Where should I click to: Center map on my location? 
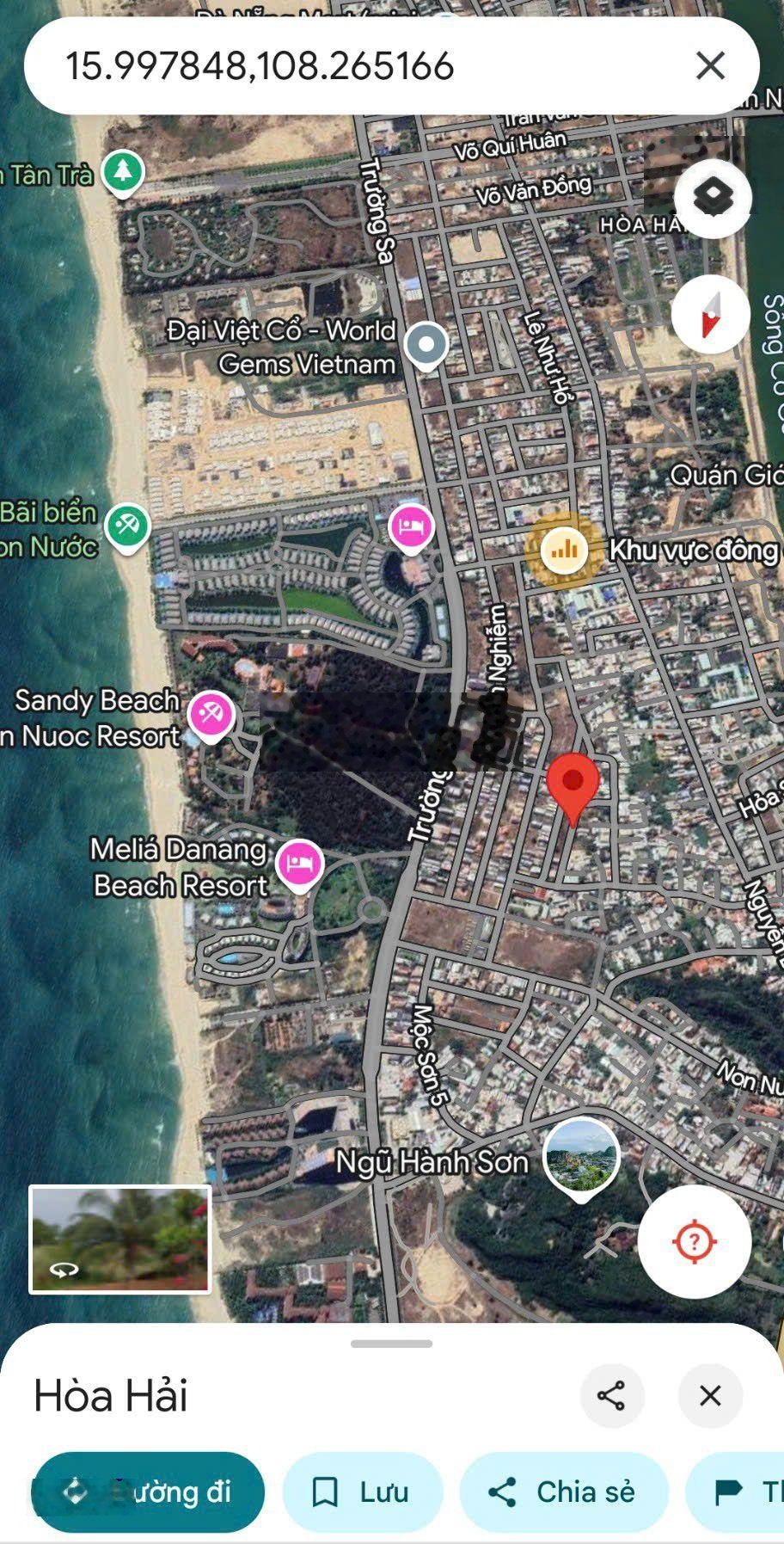(695, 1241)
